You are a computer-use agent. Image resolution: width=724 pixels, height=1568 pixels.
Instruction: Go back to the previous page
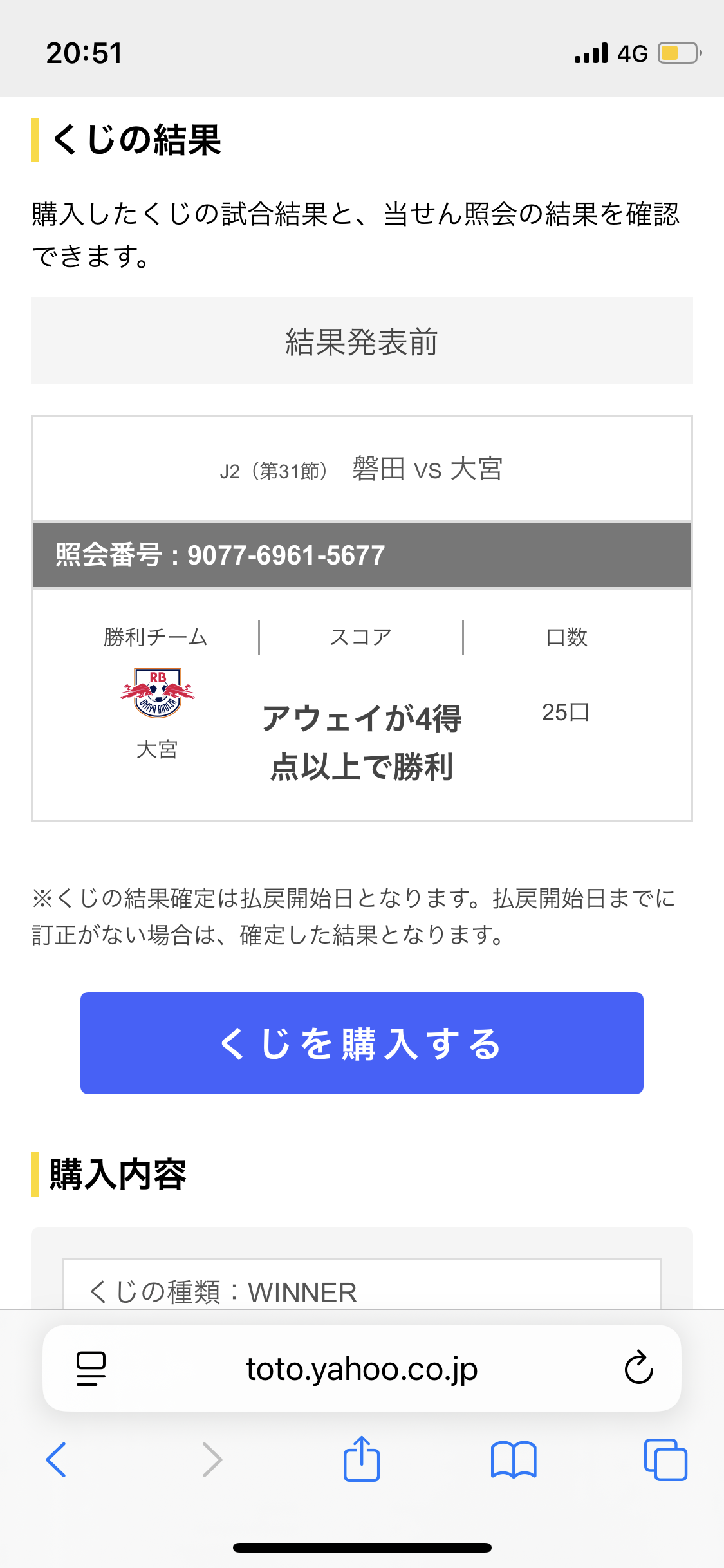pos(56,1459)
